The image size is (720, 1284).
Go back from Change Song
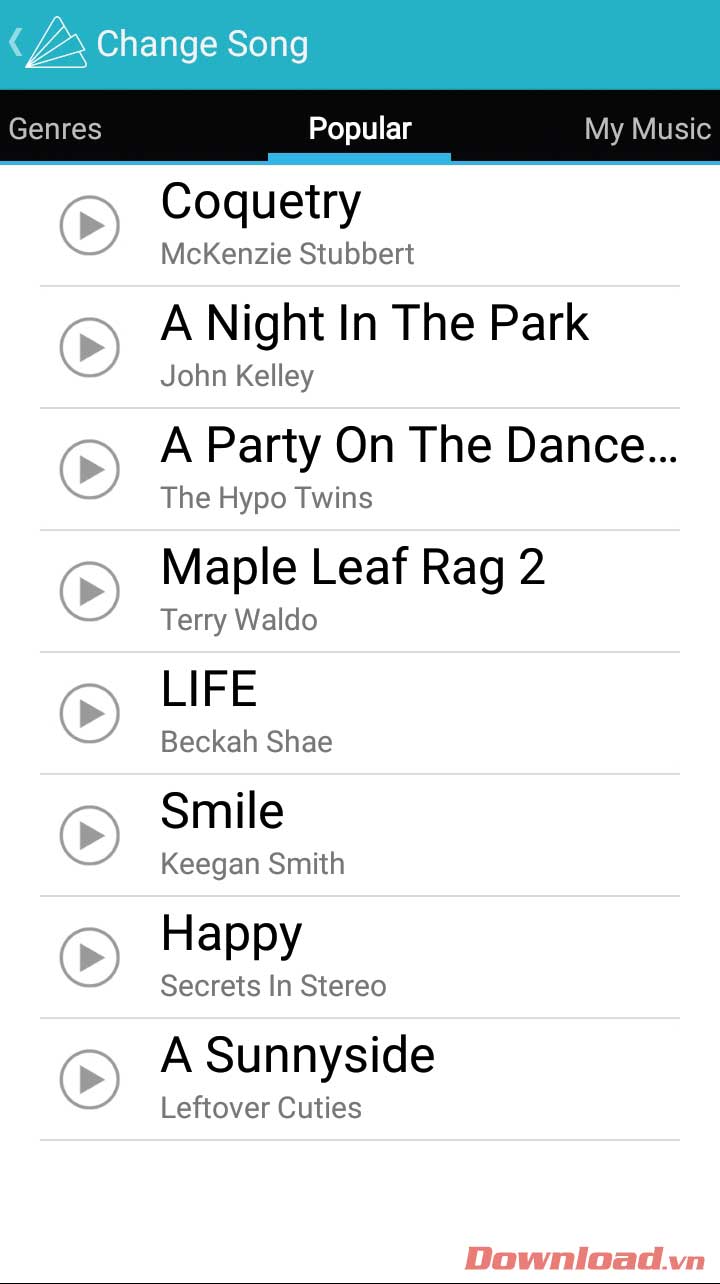pos(18,43)
